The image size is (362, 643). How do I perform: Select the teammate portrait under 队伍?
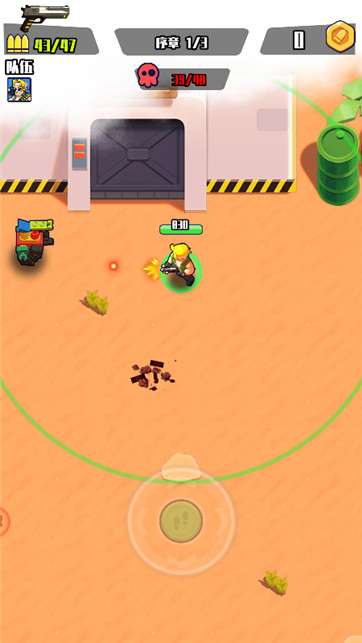pos(19,90)
